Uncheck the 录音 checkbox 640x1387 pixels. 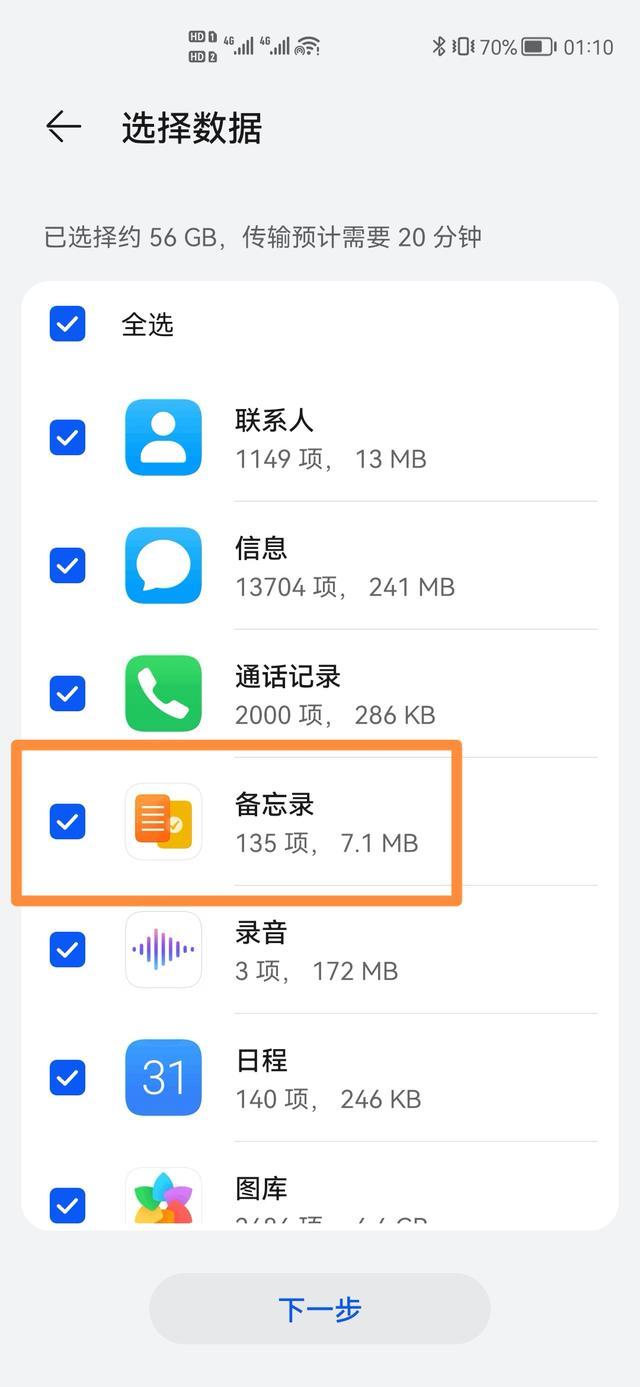pyautogui.click(x=68, y=949)
